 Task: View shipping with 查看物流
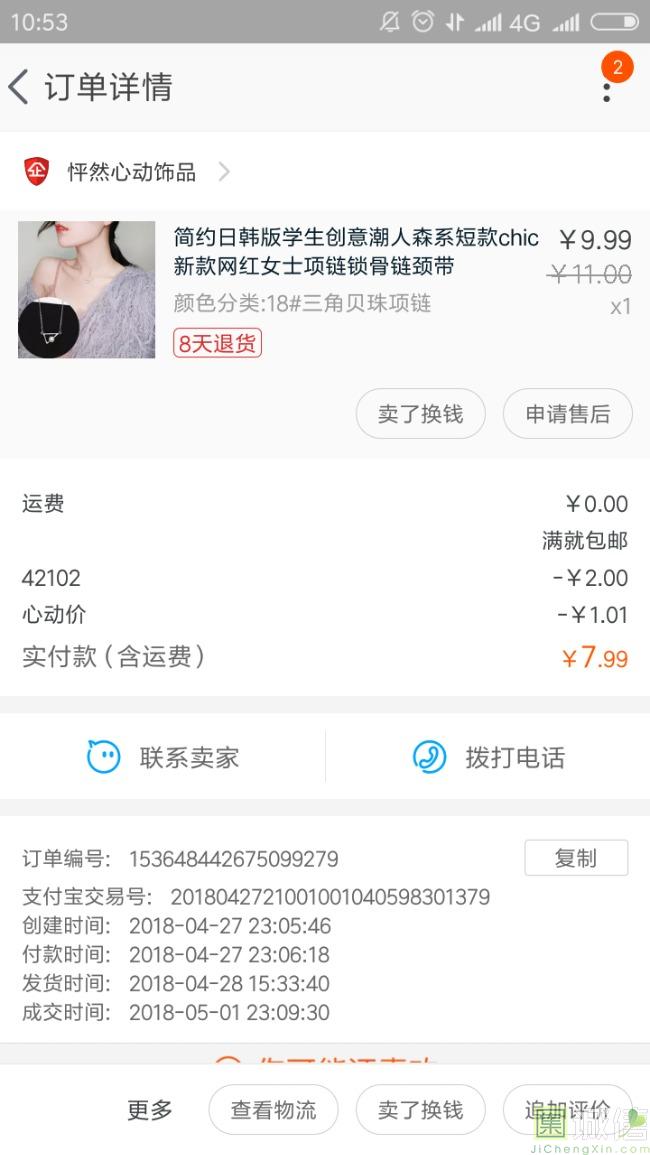coord(273,1109)
